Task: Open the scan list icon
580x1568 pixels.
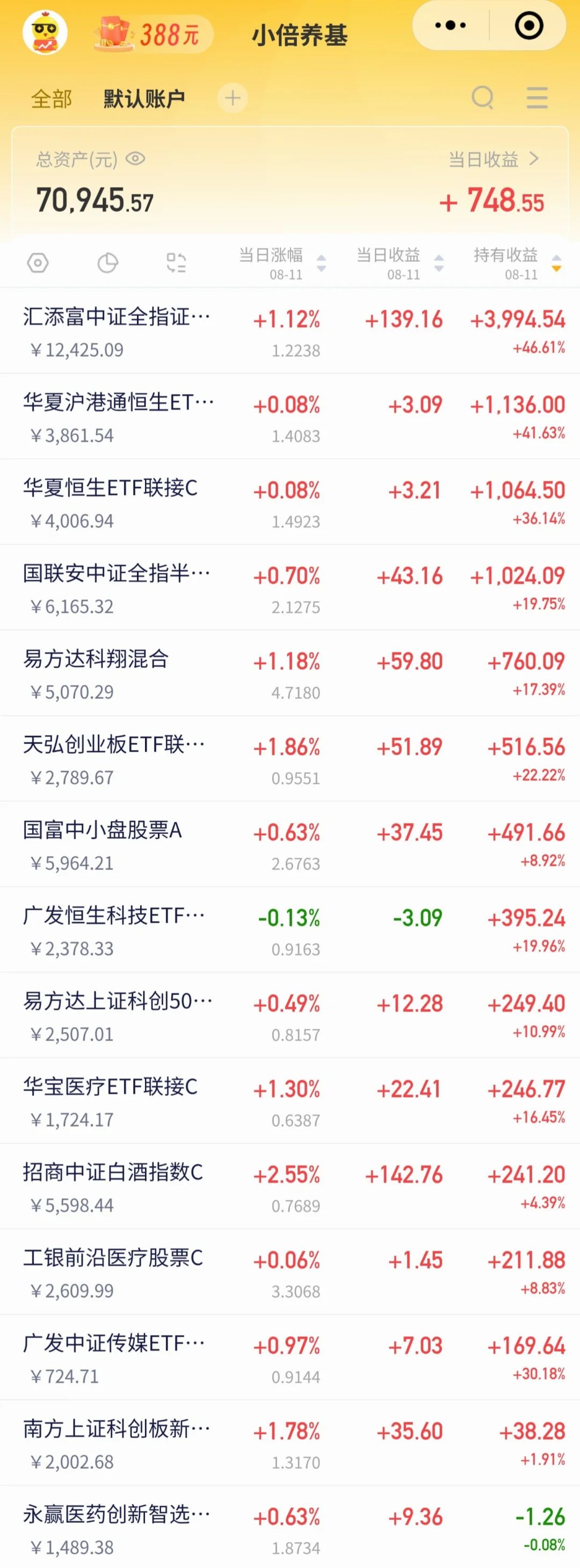Action: pos(177,263)
